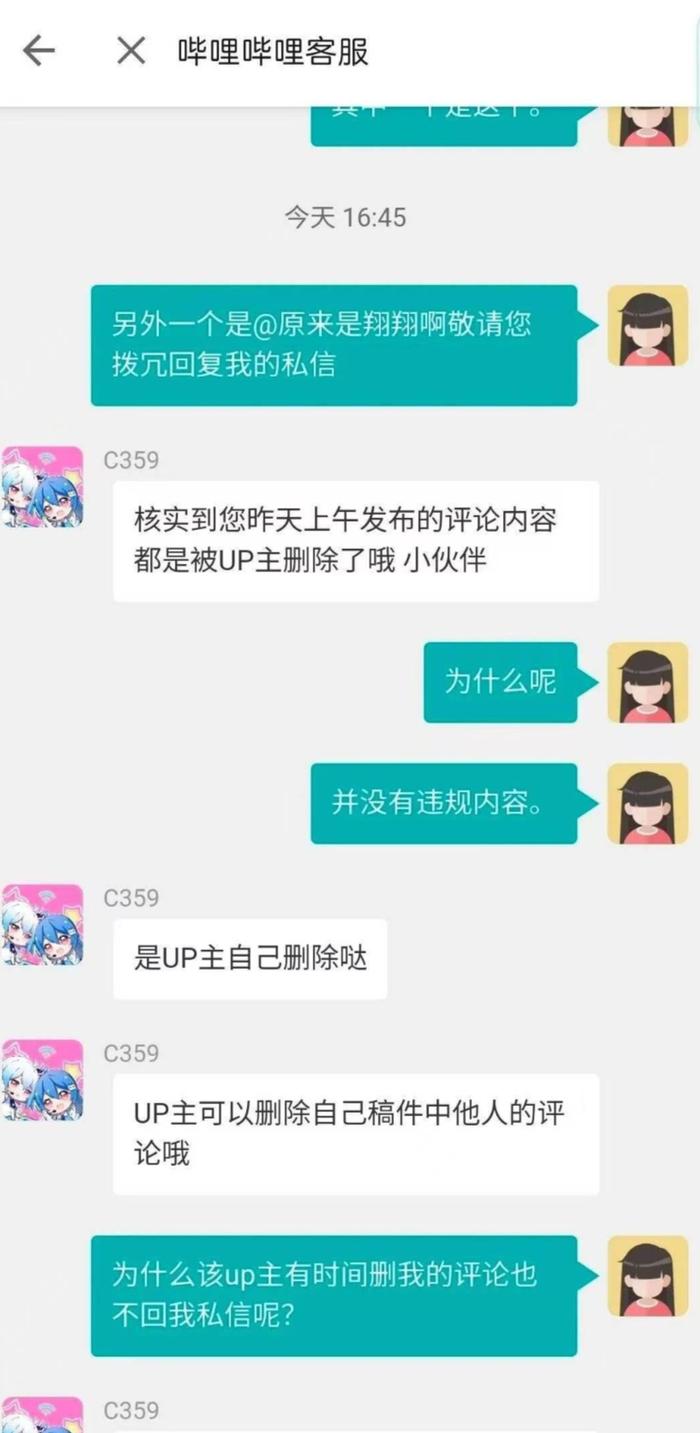Close the 哔哩哔哩客服 chat page
Image resolution: width=700 pixels, height=1433 pixels.
coord(131,50)
